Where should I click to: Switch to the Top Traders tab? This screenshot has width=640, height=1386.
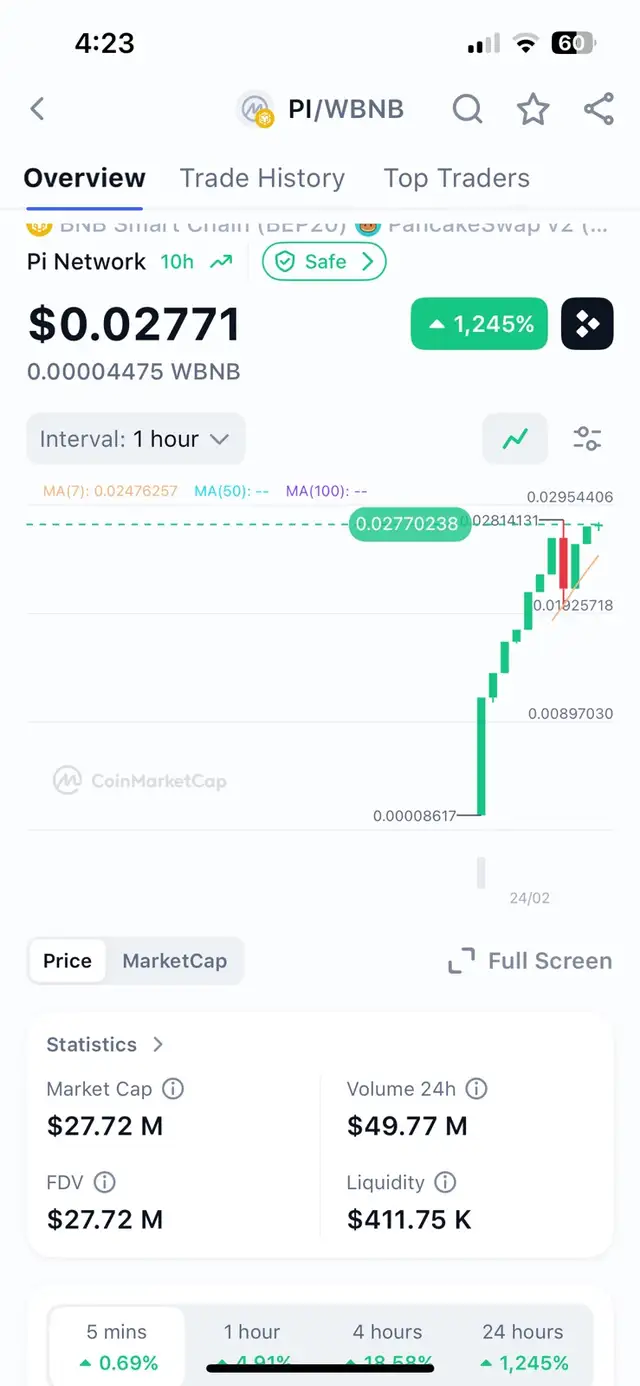[x=457, y=178]
